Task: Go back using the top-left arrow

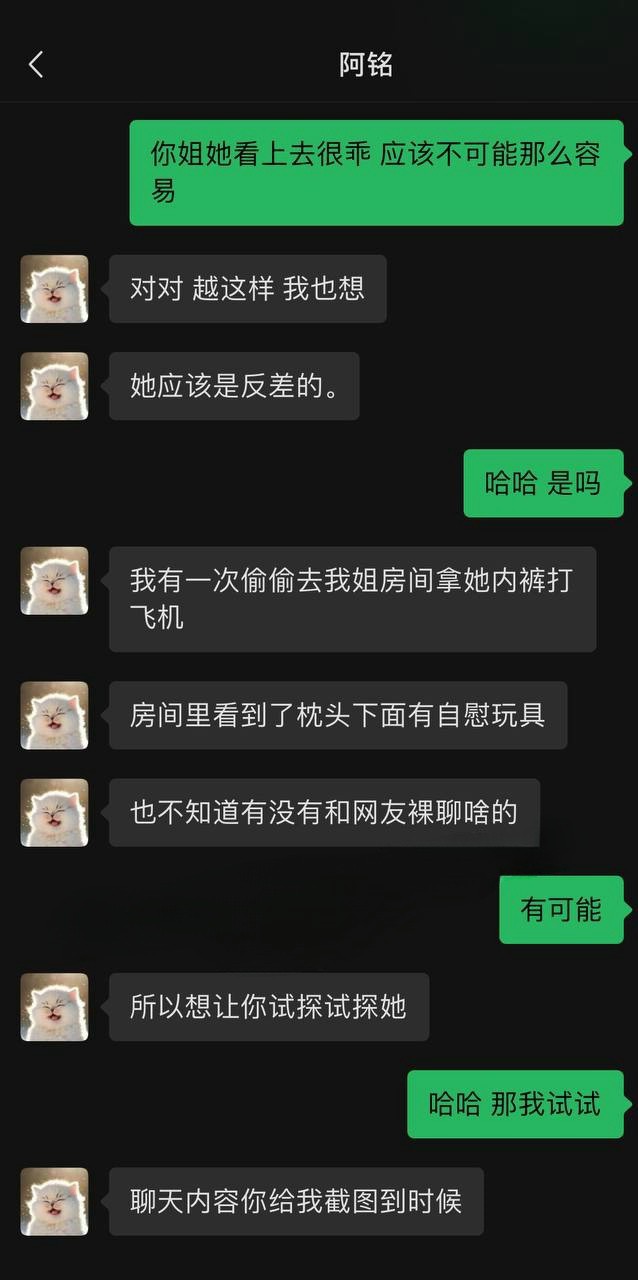Action: pos(36,65)
